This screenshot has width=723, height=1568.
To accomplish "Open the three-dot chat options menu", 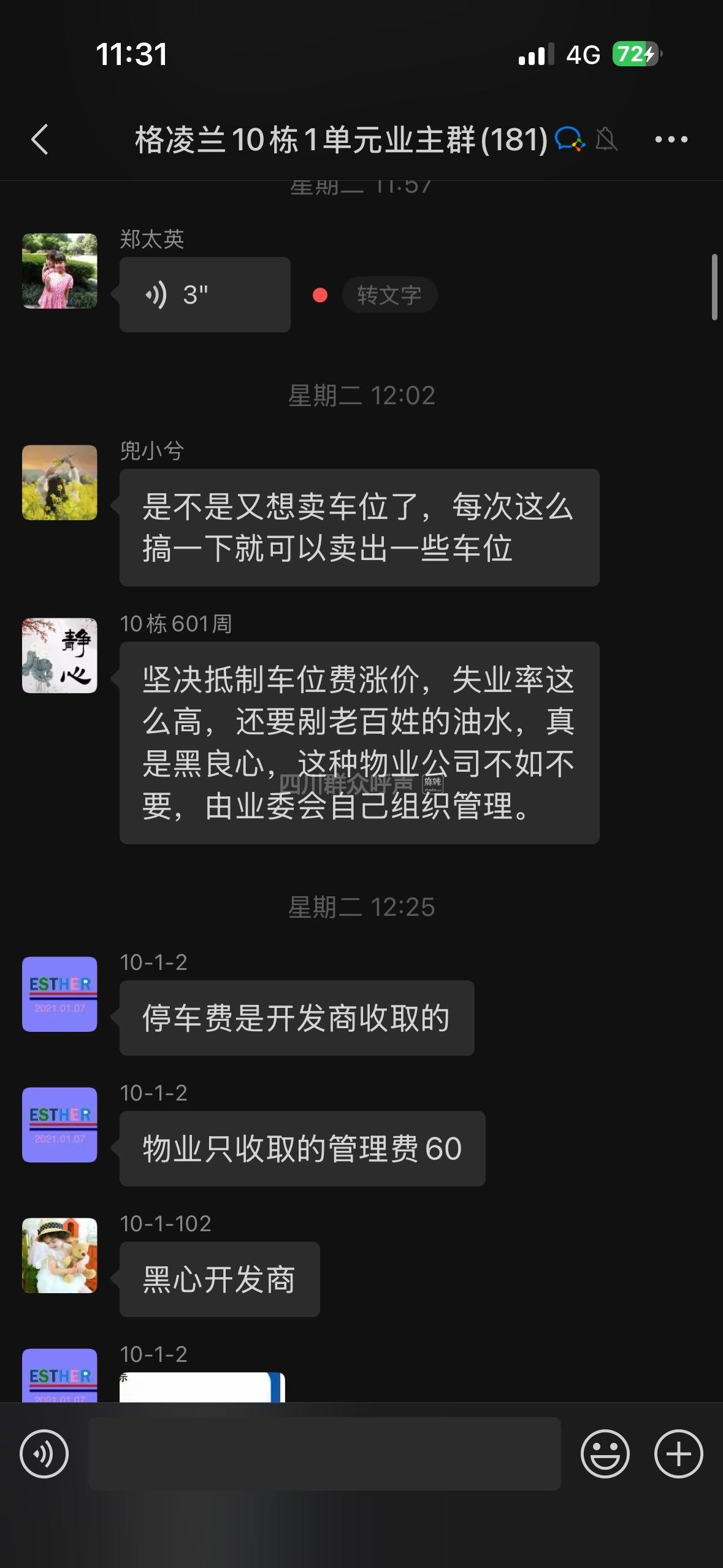I will point(671,140).
